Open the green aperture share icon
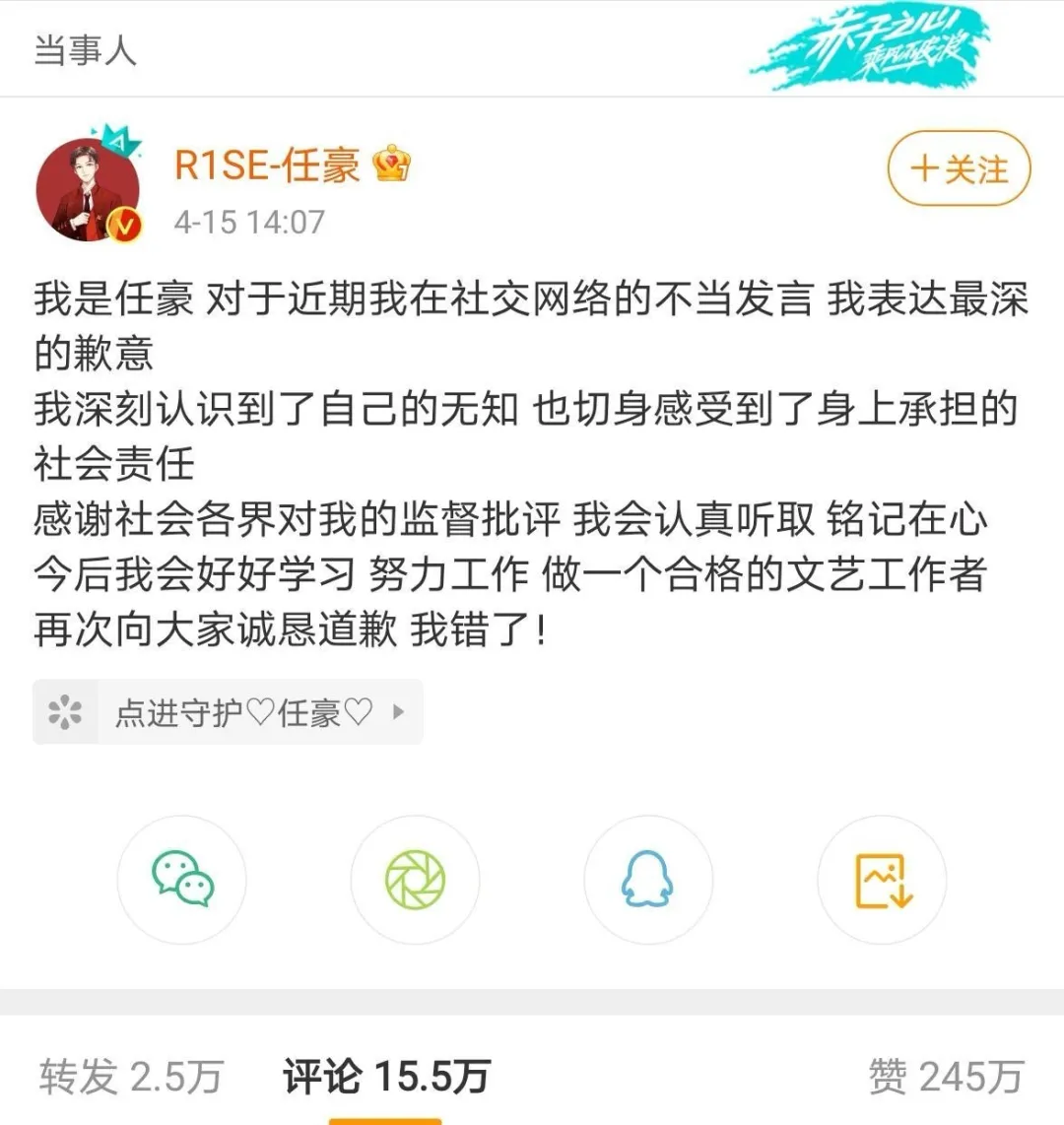This screenshot has height=1125, width=1064. tap(415, 880)
